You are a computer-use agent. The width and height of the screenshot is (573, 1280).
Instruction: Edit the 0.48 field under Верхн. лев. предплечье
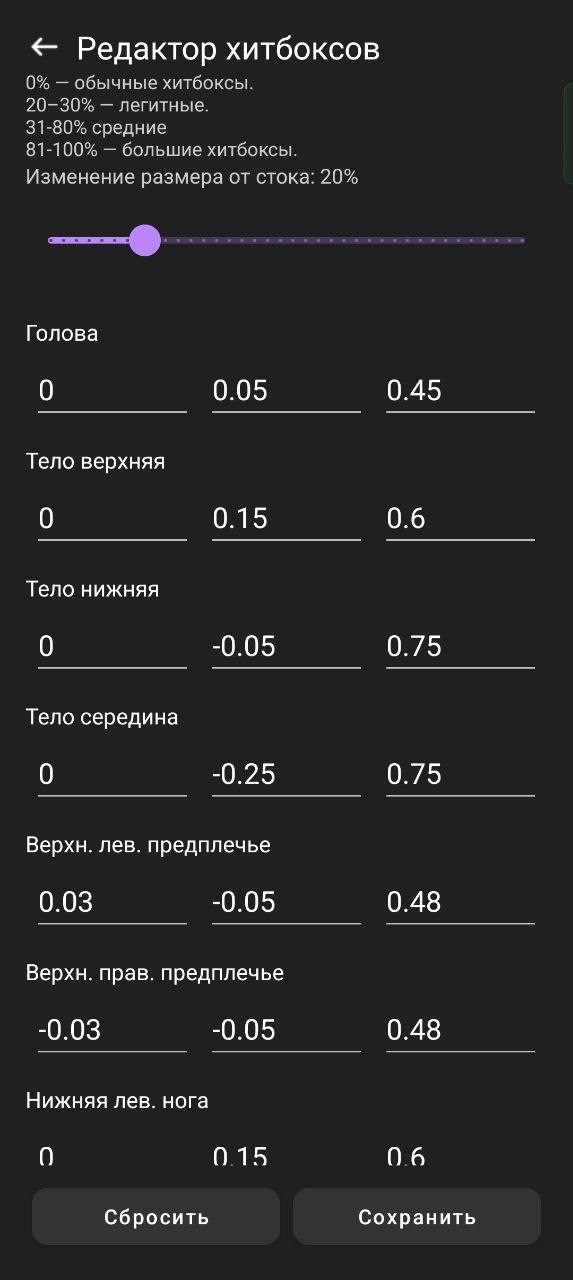460,903
